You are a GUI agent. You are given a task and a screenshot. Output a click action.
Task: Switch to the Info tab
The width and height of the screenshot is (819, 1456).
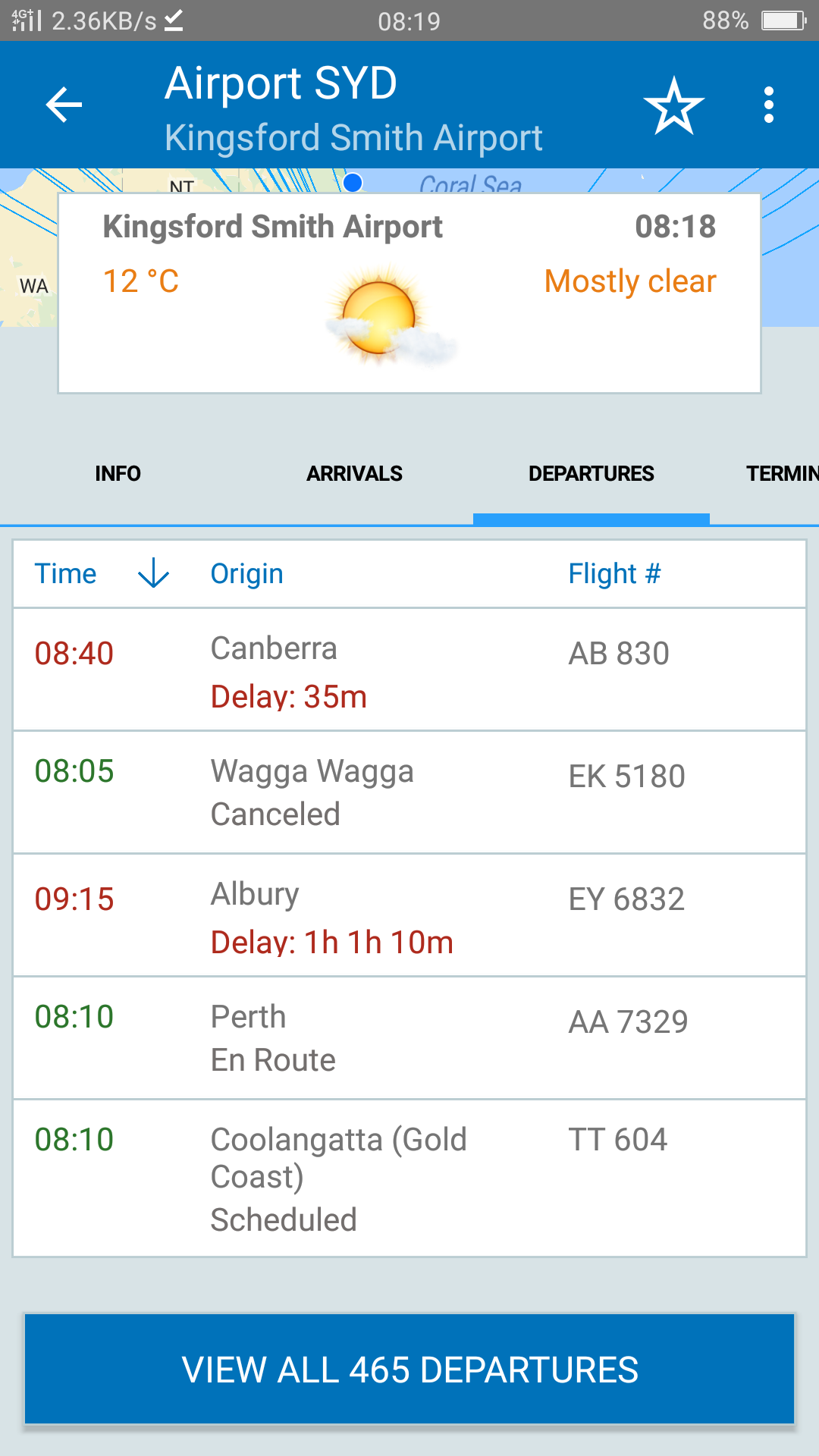point(118,474)
